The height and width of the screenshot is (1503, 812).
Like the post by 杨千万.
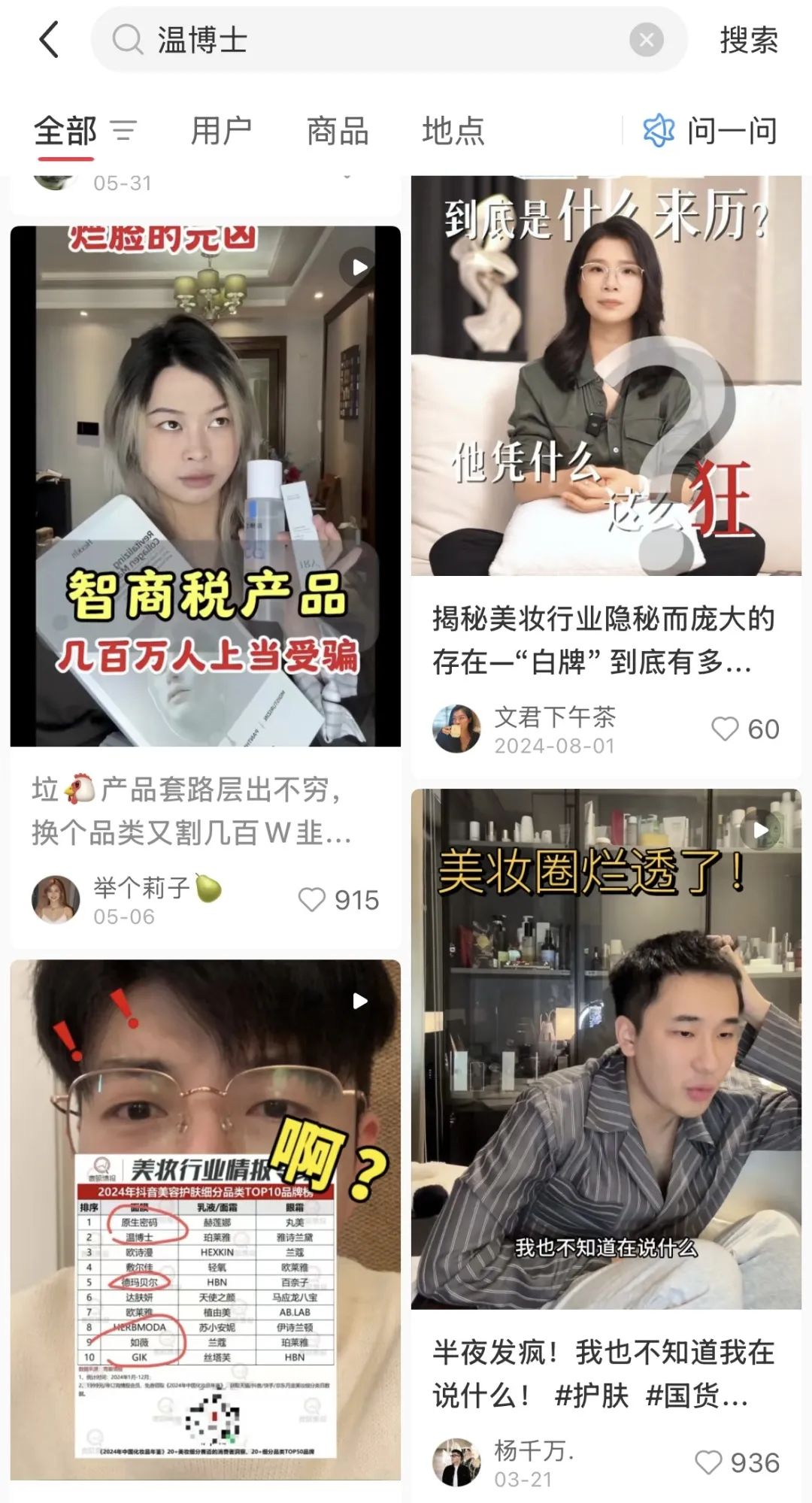click(x=708, y=1462)
